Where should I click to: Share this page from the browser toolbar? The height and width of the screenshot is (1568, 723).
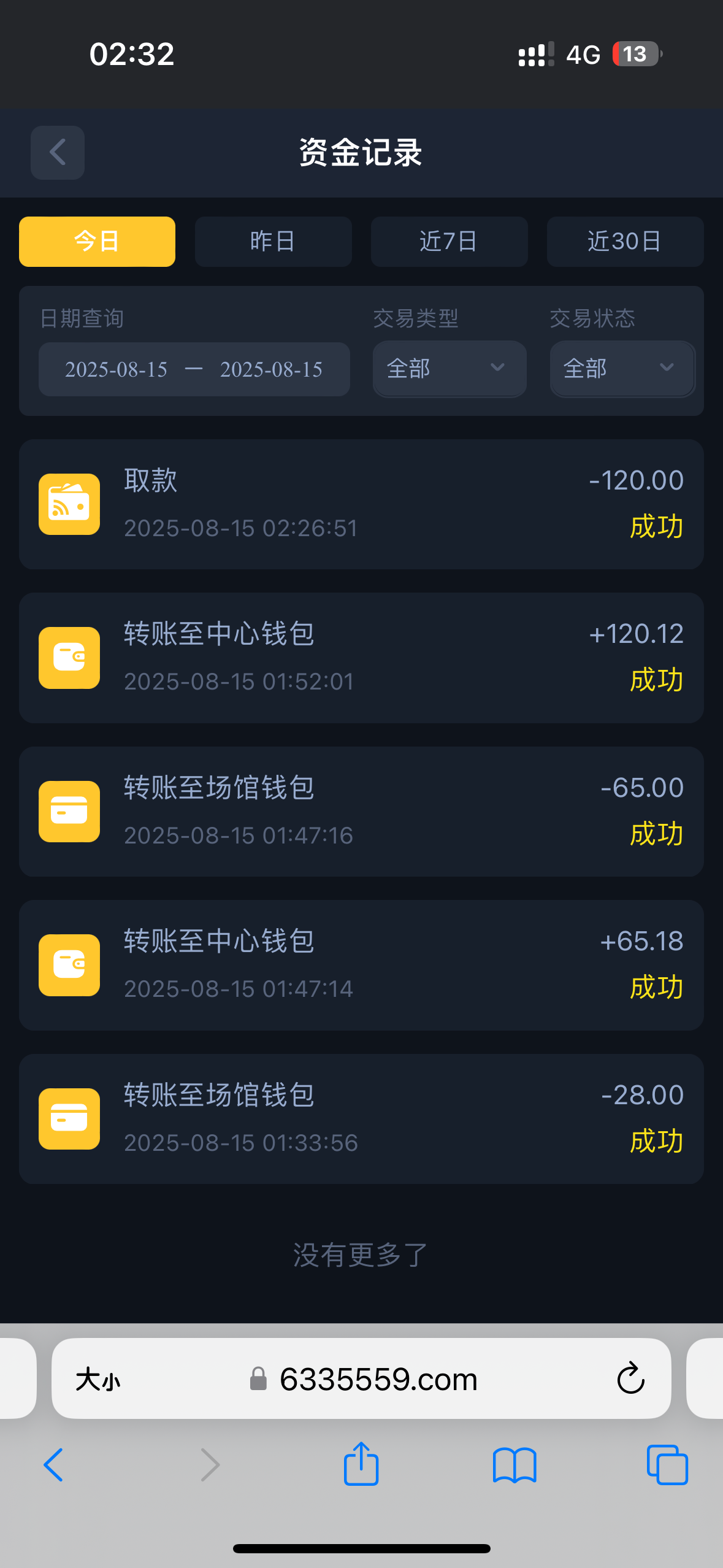pos(361,1464)
